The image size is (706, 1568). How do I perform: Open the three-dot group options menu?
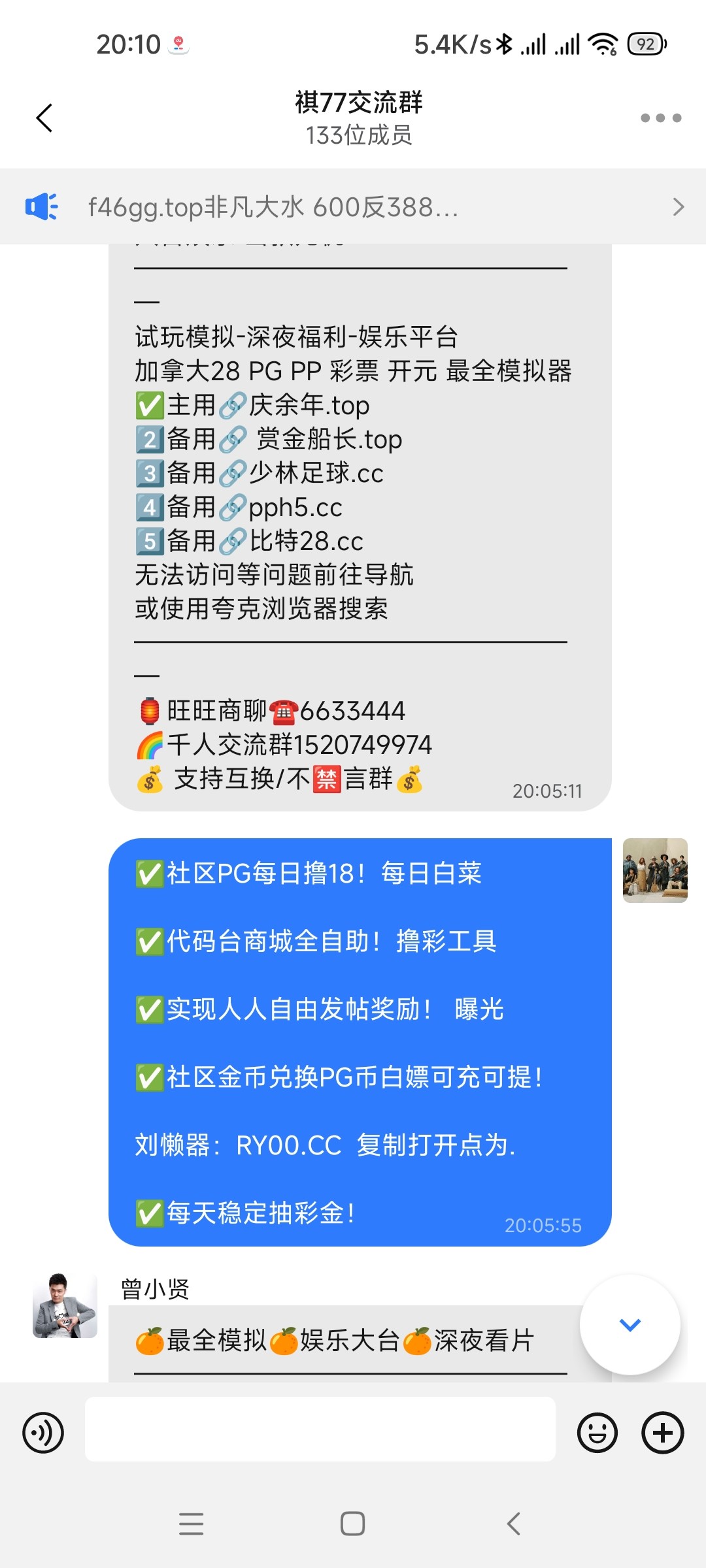660,118
